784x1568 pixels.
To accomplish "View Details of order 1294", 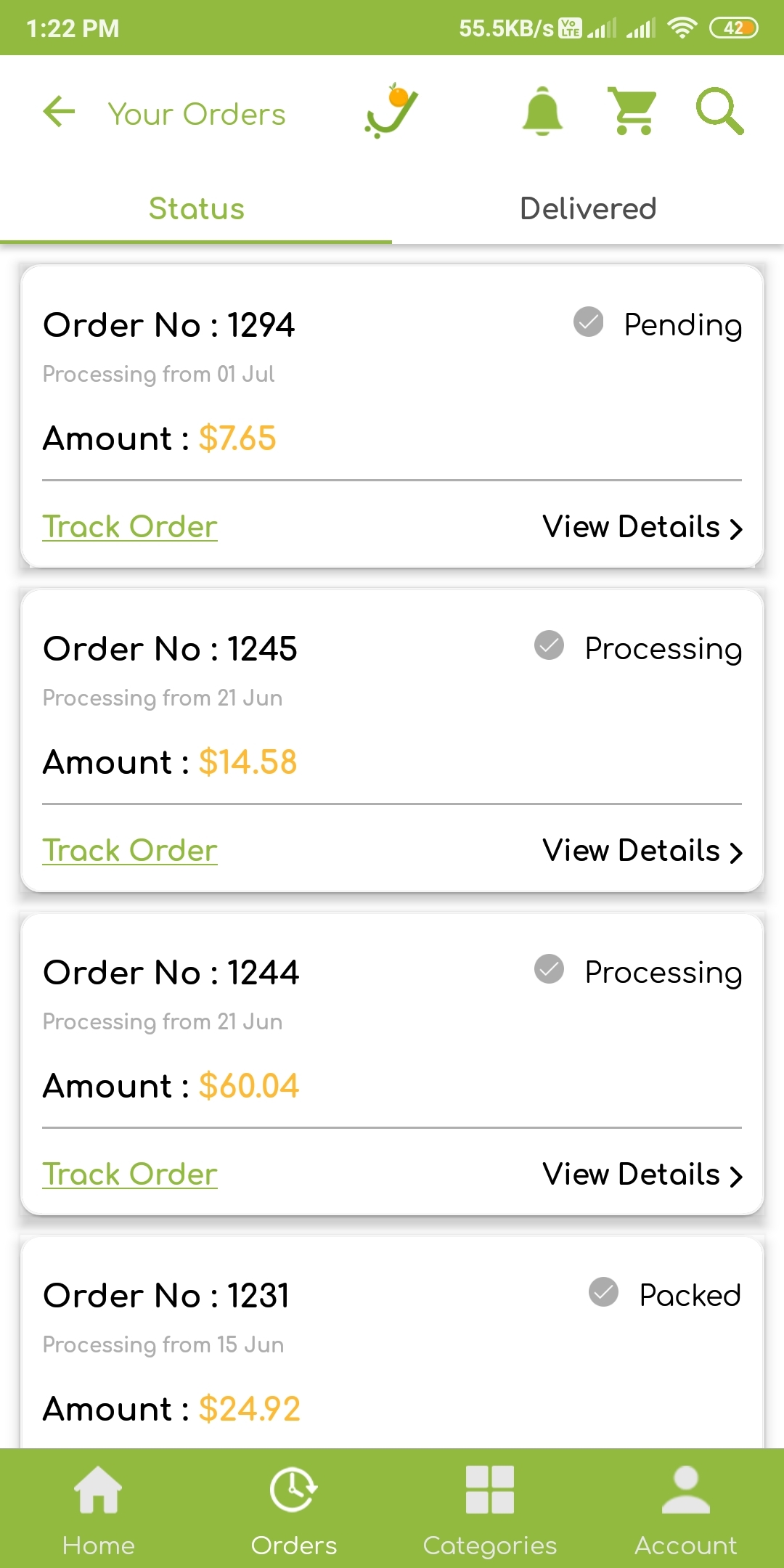I will pos(643,527).
